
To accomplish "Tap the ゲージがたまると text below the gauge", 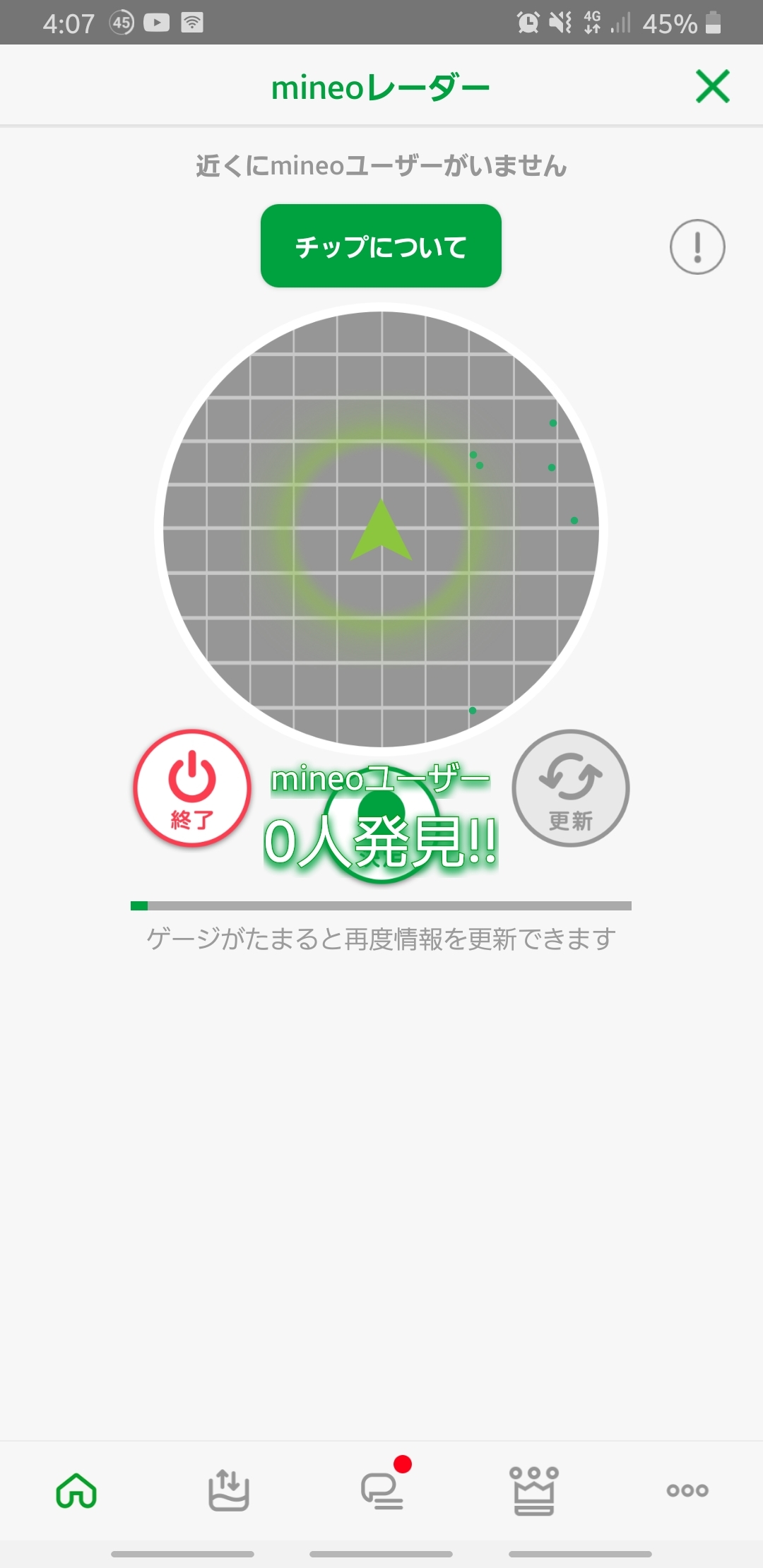I will point(381,939).
